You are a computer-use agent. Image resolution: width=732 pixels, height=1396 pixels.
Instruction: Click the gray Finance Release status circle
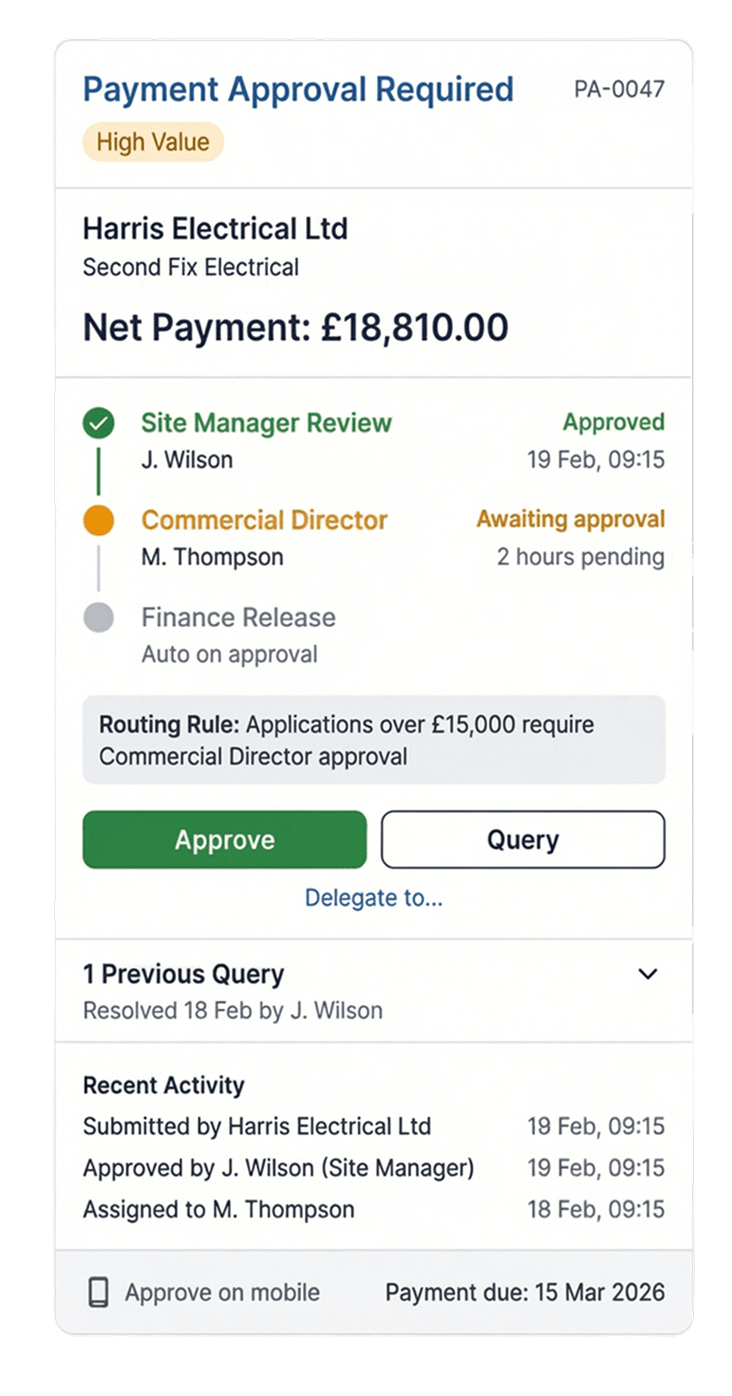click(x=98, y=618)
